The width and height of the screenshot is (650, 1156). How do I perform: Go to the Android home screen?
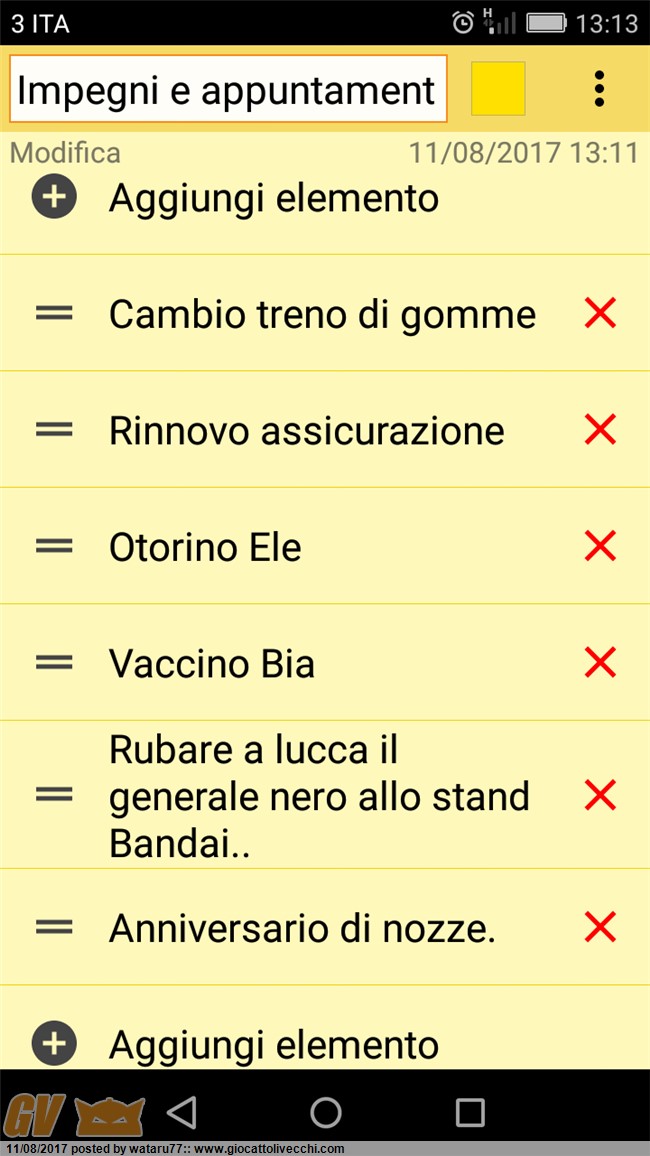pyautogui.click(x=325, y=1112)
